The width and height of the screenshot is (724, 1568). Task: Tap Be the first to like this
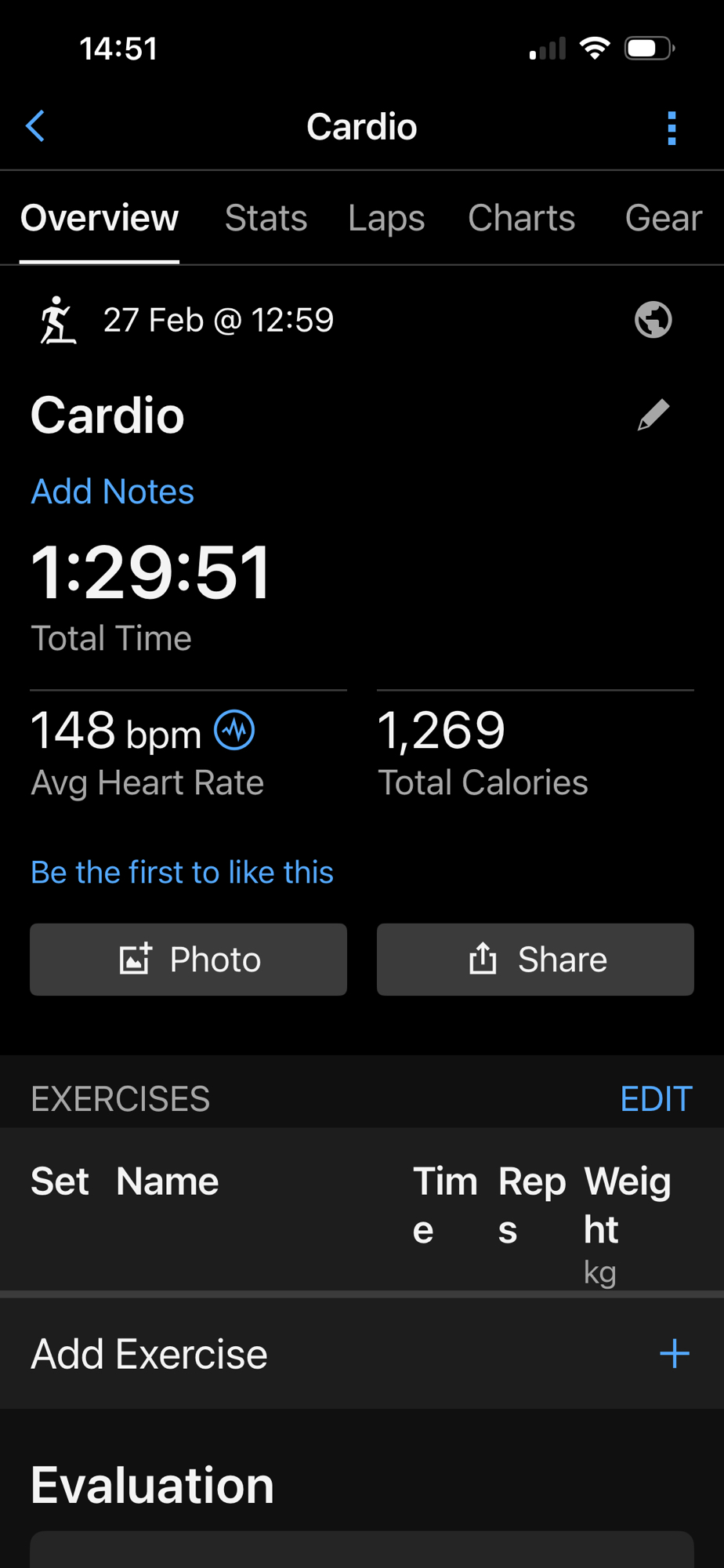click(182, 873)
